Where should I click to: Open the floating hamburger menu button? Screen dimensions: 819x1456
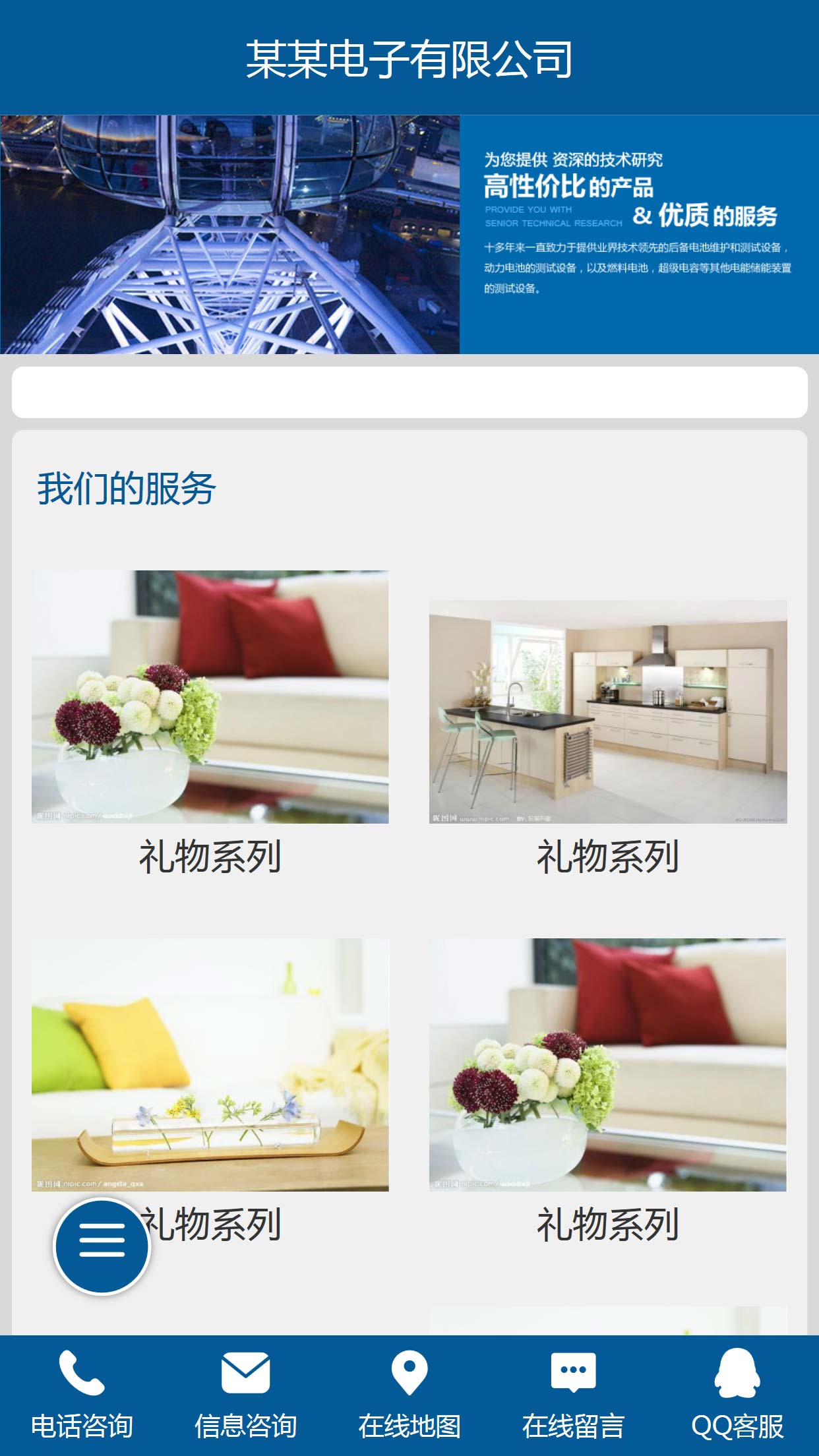[x=102, y=1246]
